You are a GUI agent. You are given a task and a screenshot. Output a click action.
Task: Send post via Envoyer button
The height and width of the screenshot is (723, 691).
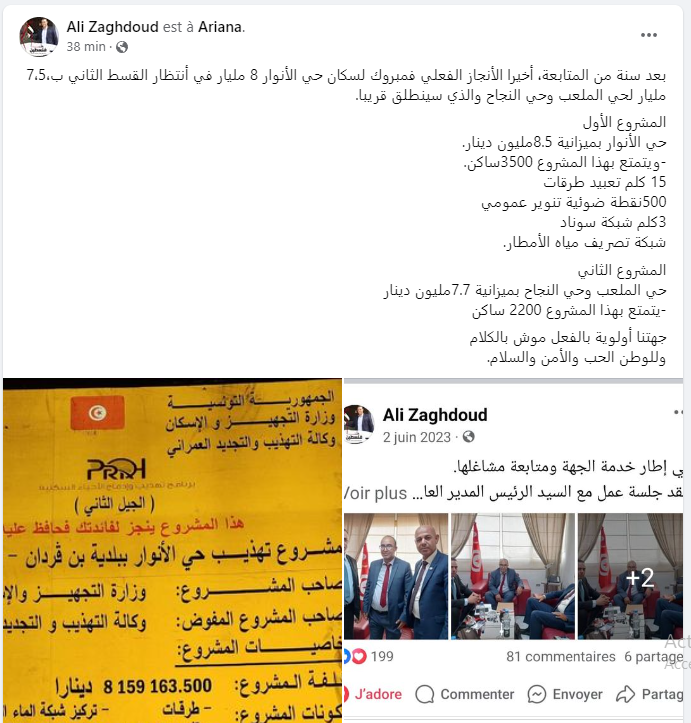565,693
